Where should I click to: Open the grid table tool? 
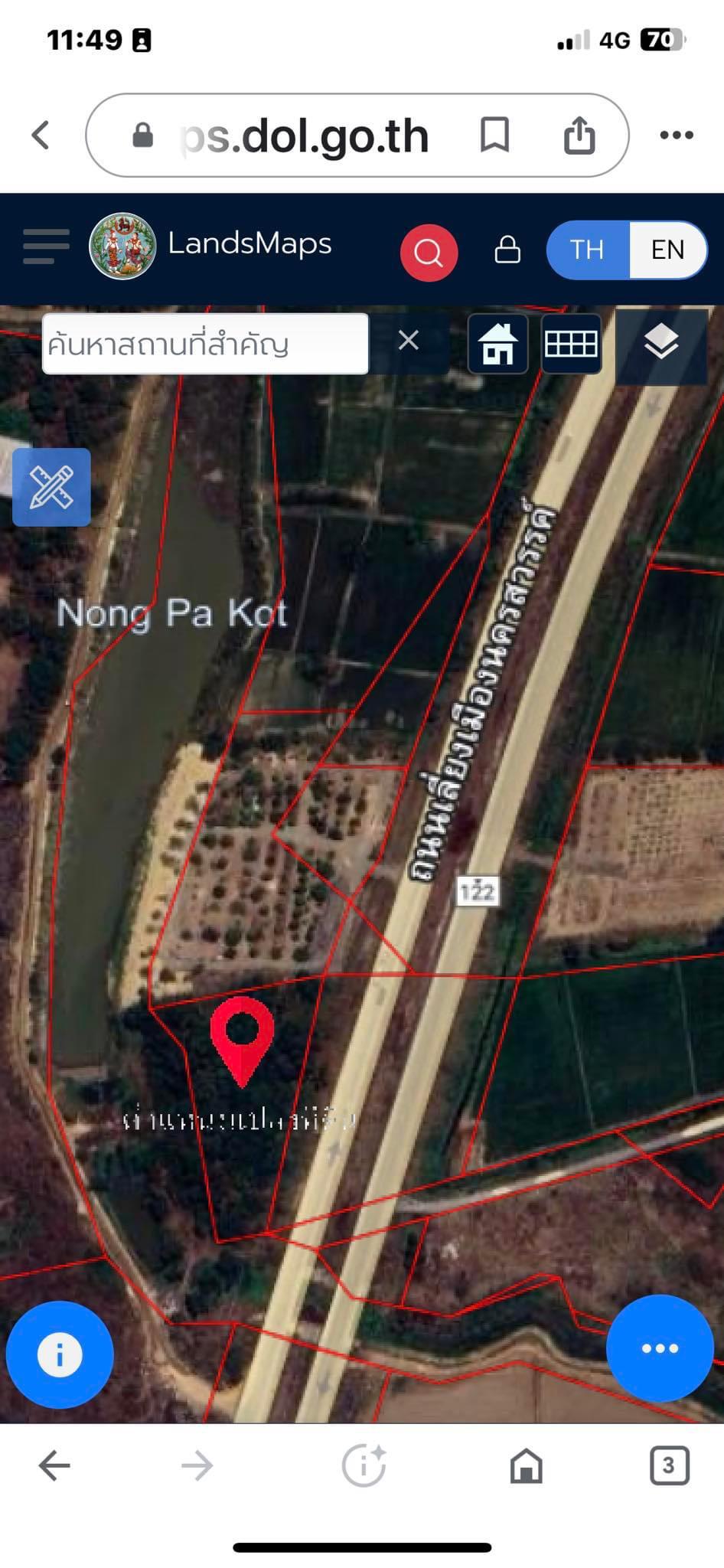571,344
